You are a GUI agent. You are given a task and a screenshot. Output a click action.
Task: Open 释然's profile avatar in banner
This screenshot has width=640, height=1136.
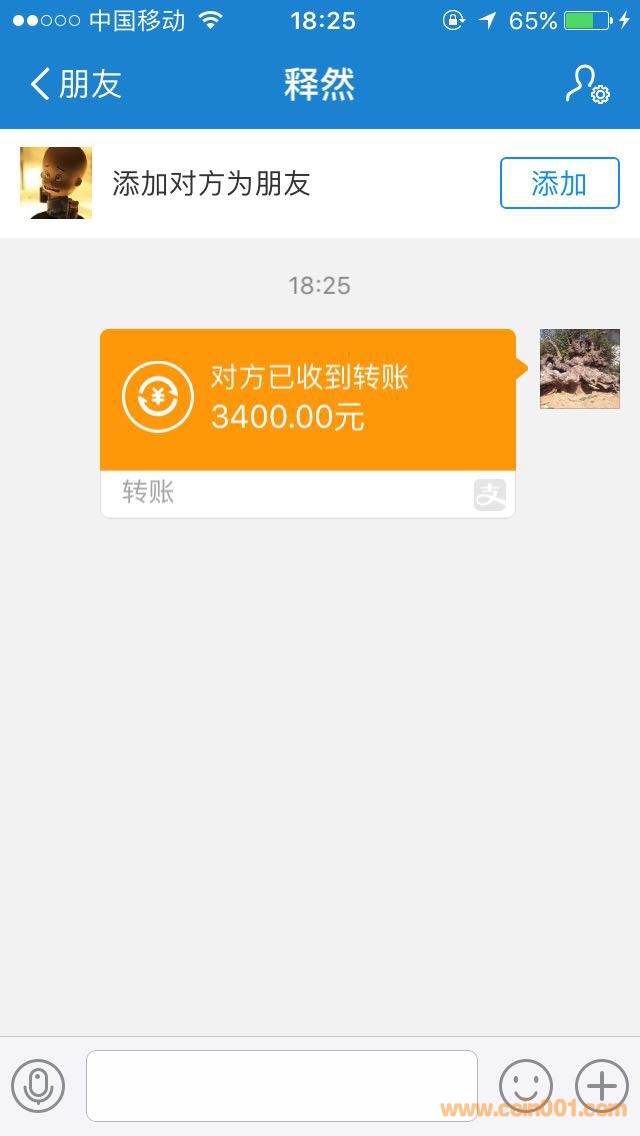pos(56,183)
